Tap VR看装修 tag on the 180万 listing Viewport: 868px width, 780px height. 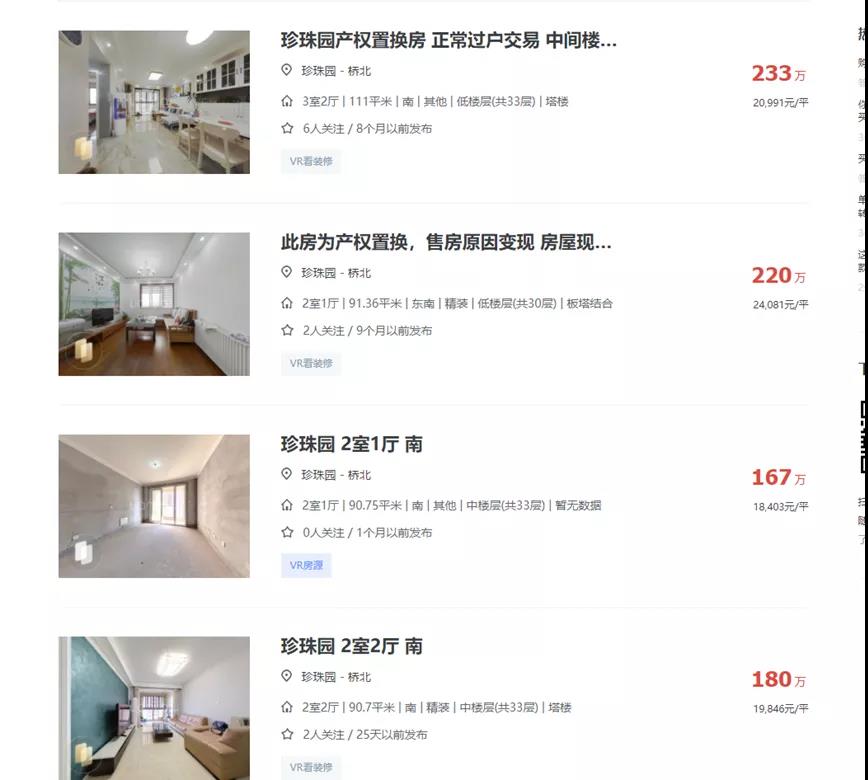[x=311, y=767]
